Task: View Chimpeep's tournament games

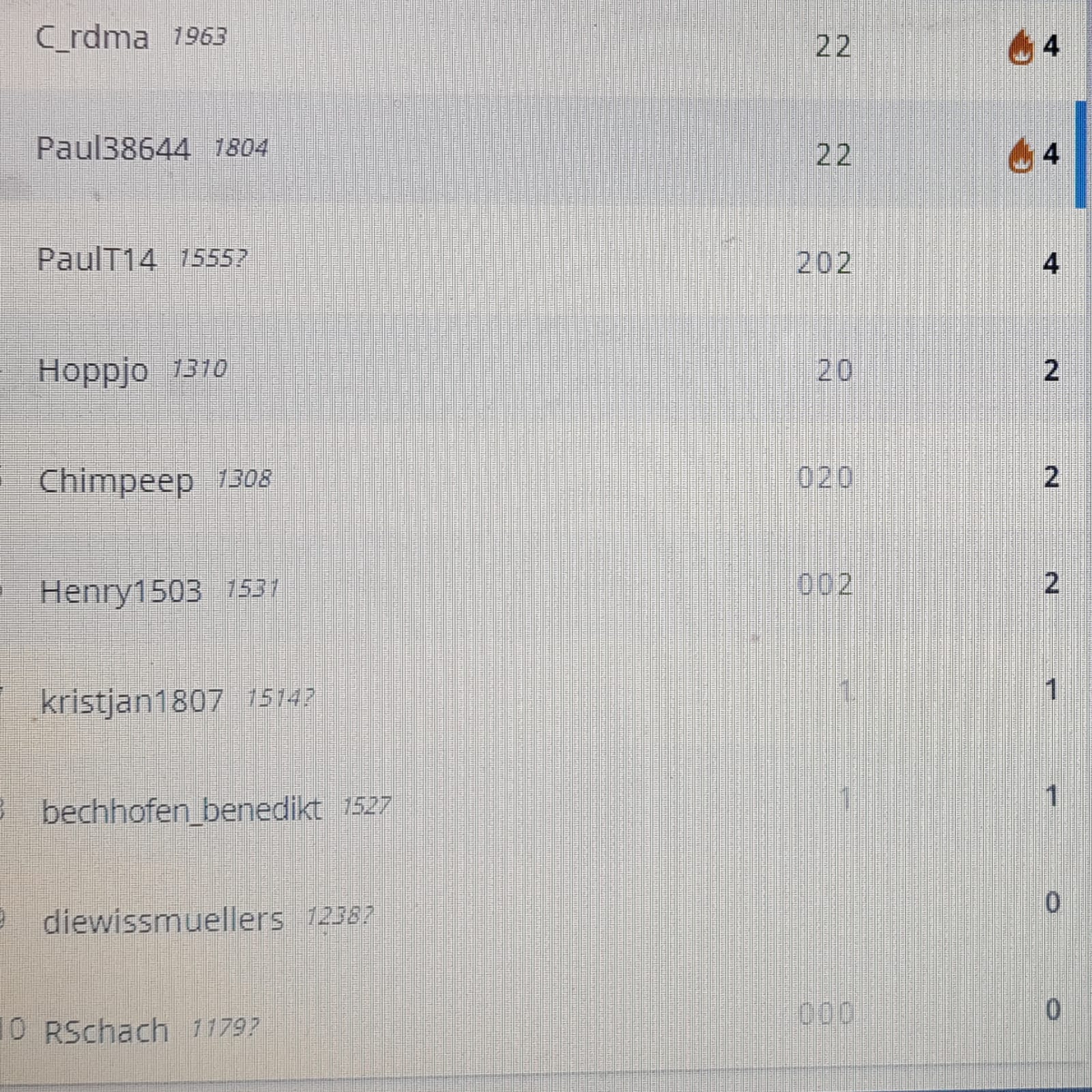Action: (x=116, y=481)
